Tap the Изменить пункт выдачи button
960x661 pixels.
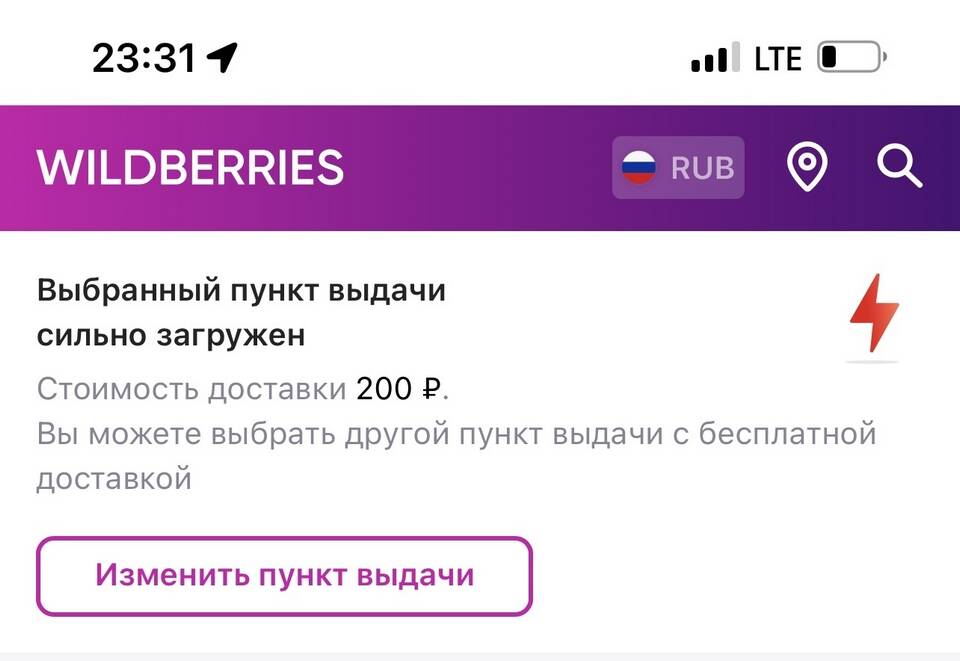pyautogui.click(x=284, y=576)
